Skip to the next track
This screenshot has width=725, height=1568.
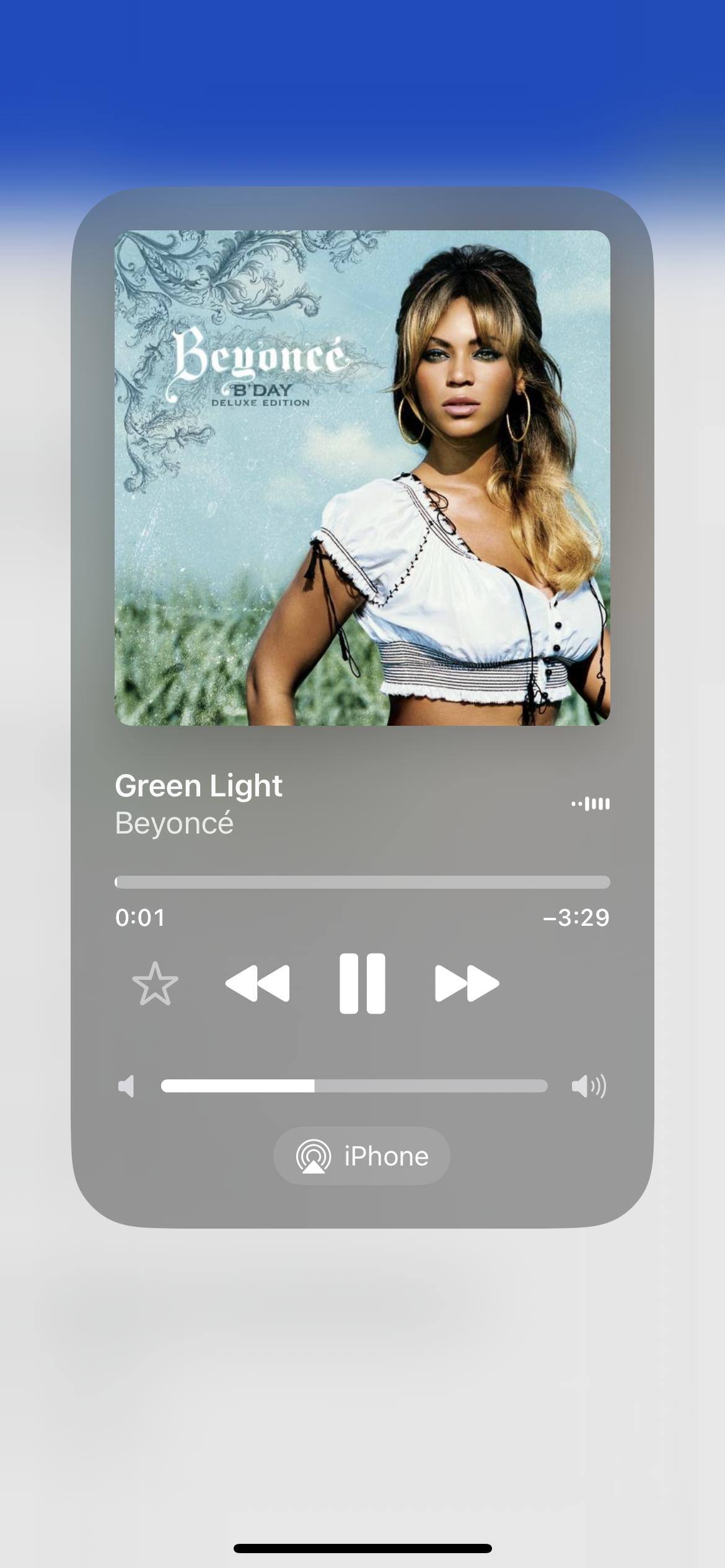coord(467,983)
